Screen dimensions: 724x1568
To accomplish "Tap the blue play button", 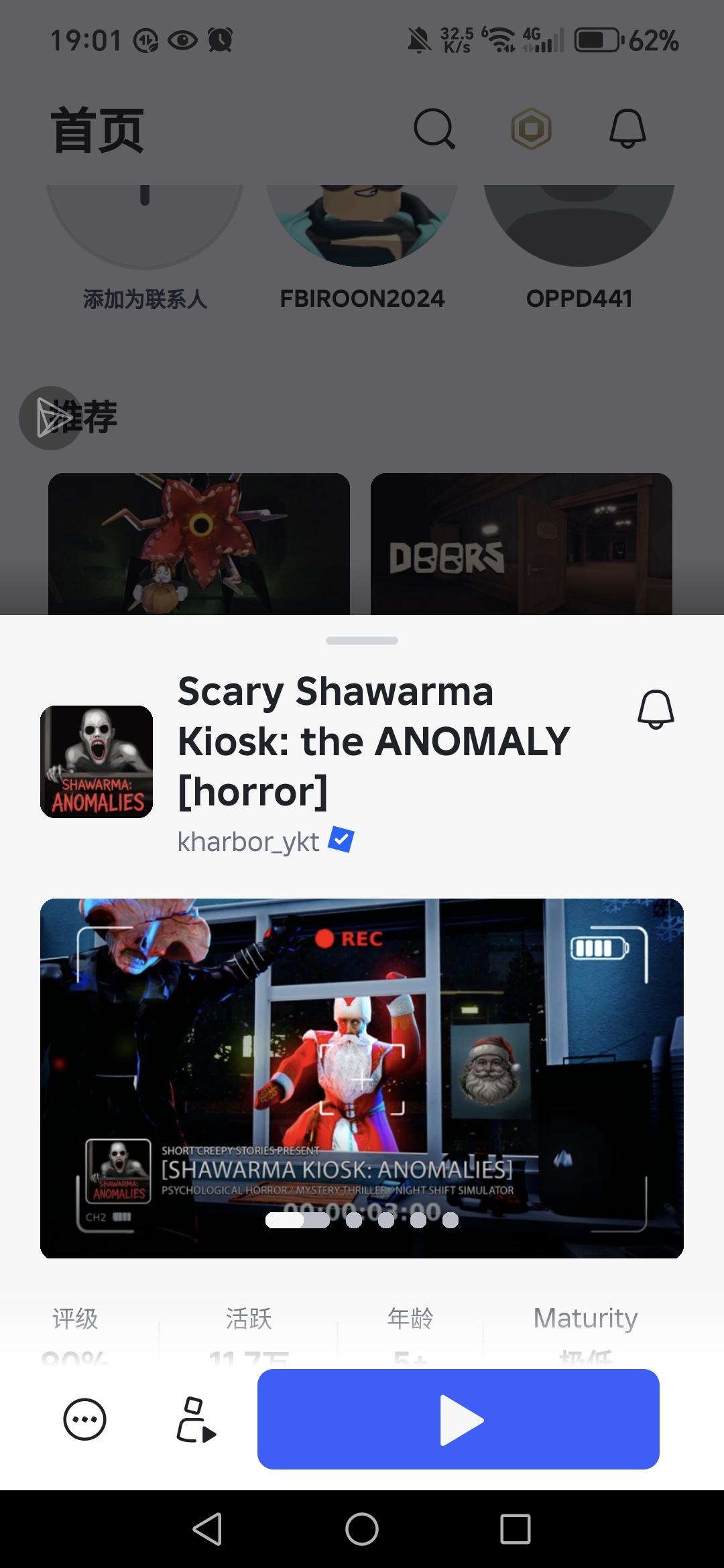I will 458,1419.
